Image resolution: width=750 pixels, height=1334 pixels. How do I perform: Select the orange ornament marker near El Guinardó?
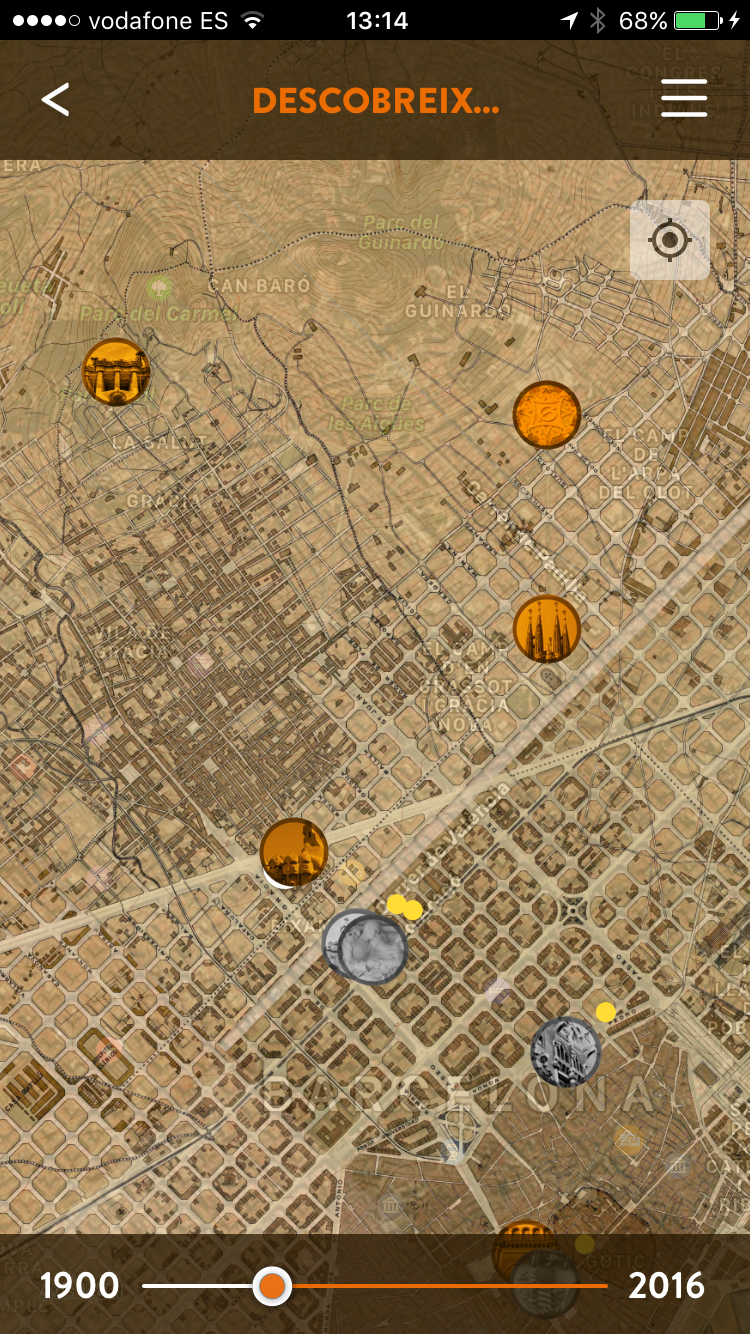point(547,414)
